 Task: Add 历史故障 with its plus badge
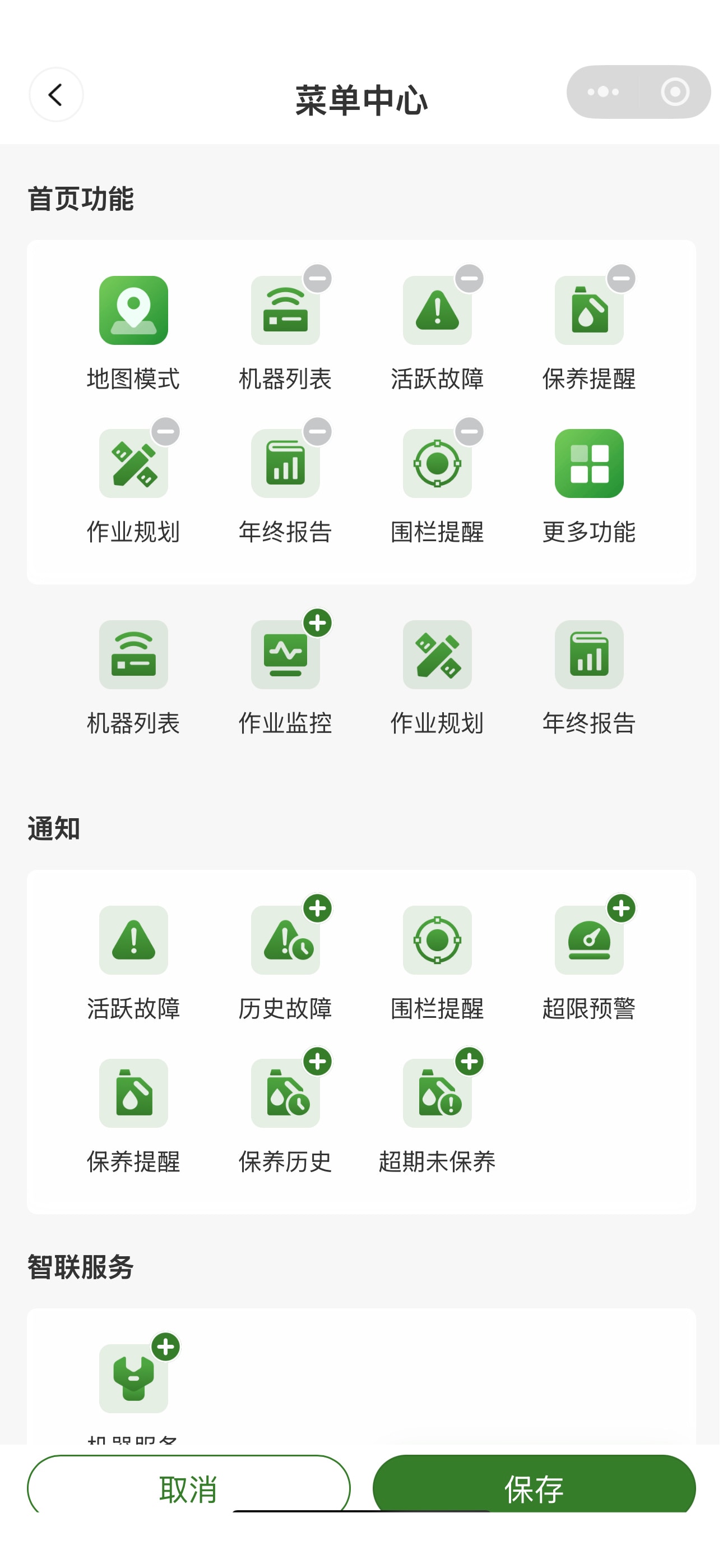coord(318,907)
